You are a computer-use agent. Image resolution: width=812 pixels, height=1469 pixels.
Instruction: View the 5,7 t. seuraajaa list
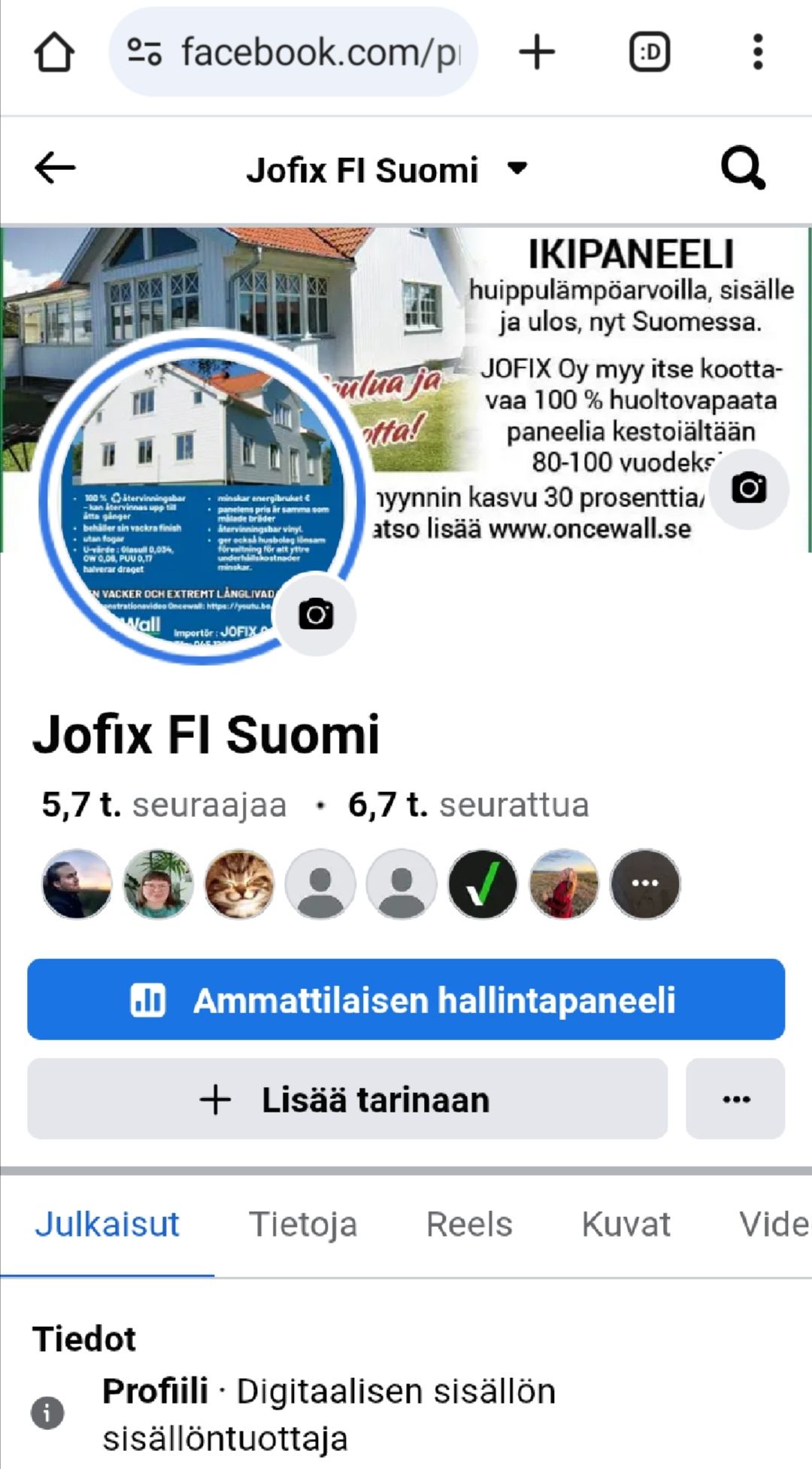(x=164, y=805)
